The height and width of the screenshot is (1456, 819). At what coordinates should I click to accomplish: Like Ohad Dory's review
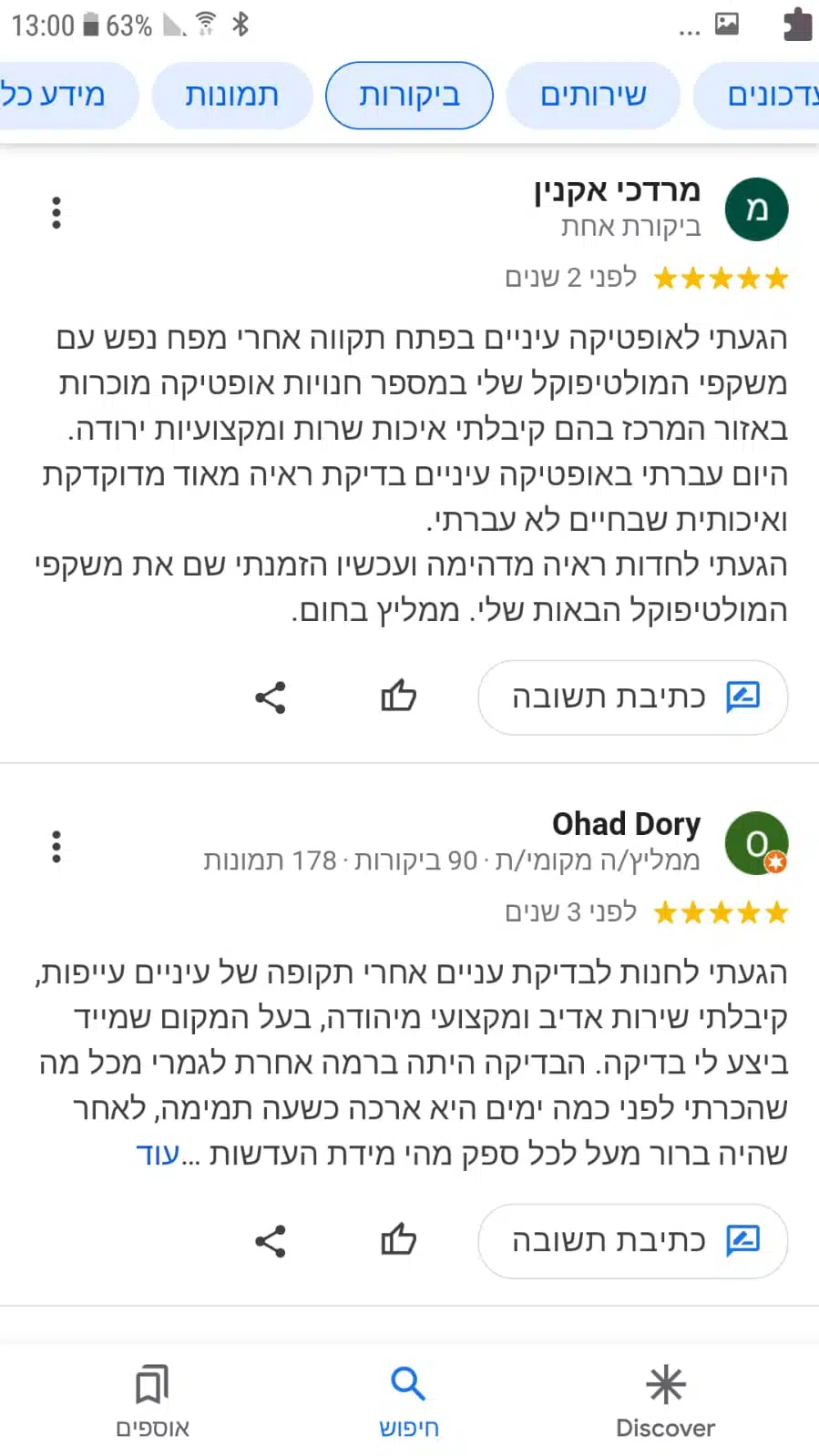[398, 1240]
